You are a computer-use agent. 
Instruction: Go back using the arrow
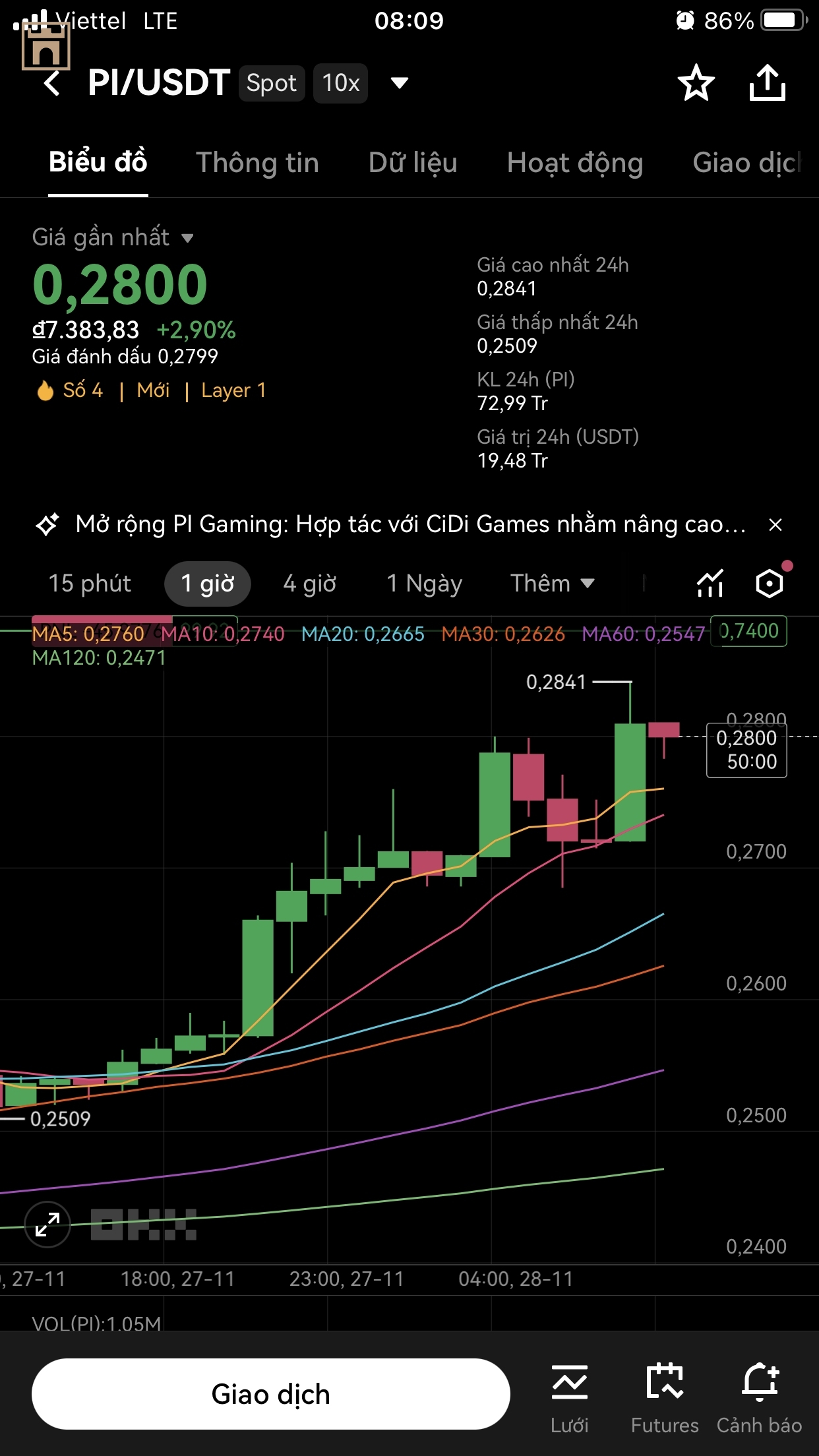[53, 84]
